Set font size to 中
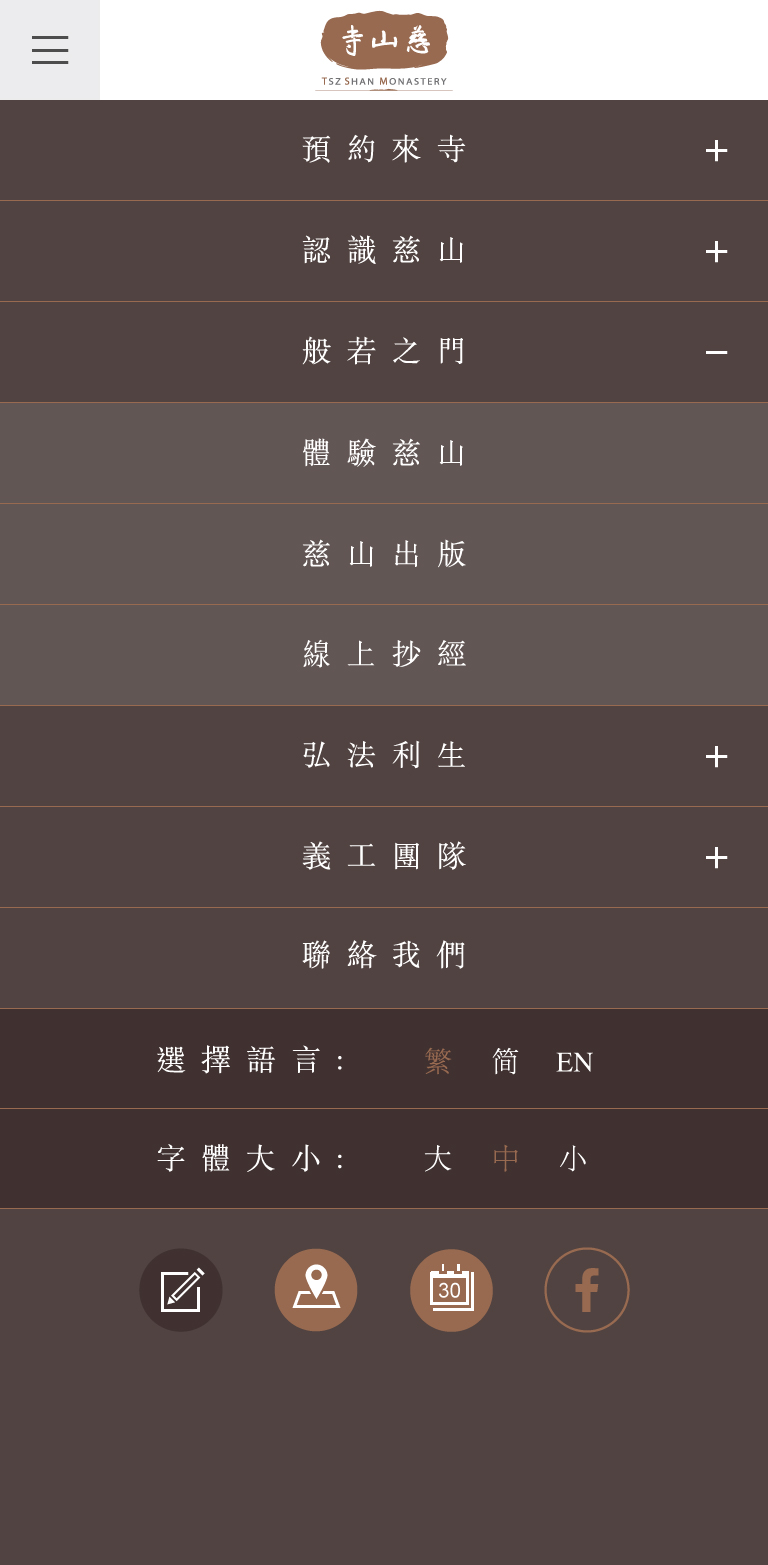The image size is (768, 1565). tap(506, 1159)
